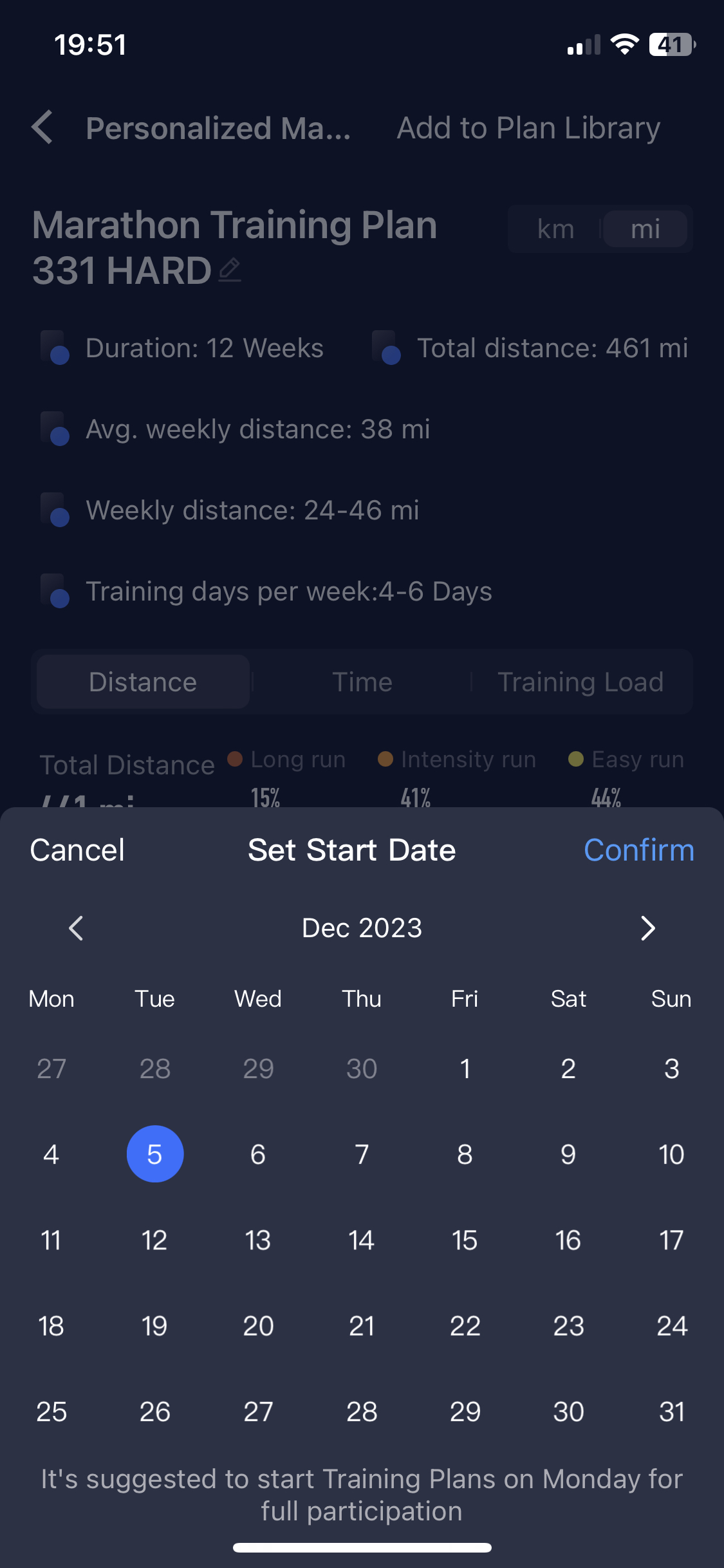Pick December 18 as start date

[51, 1326]
